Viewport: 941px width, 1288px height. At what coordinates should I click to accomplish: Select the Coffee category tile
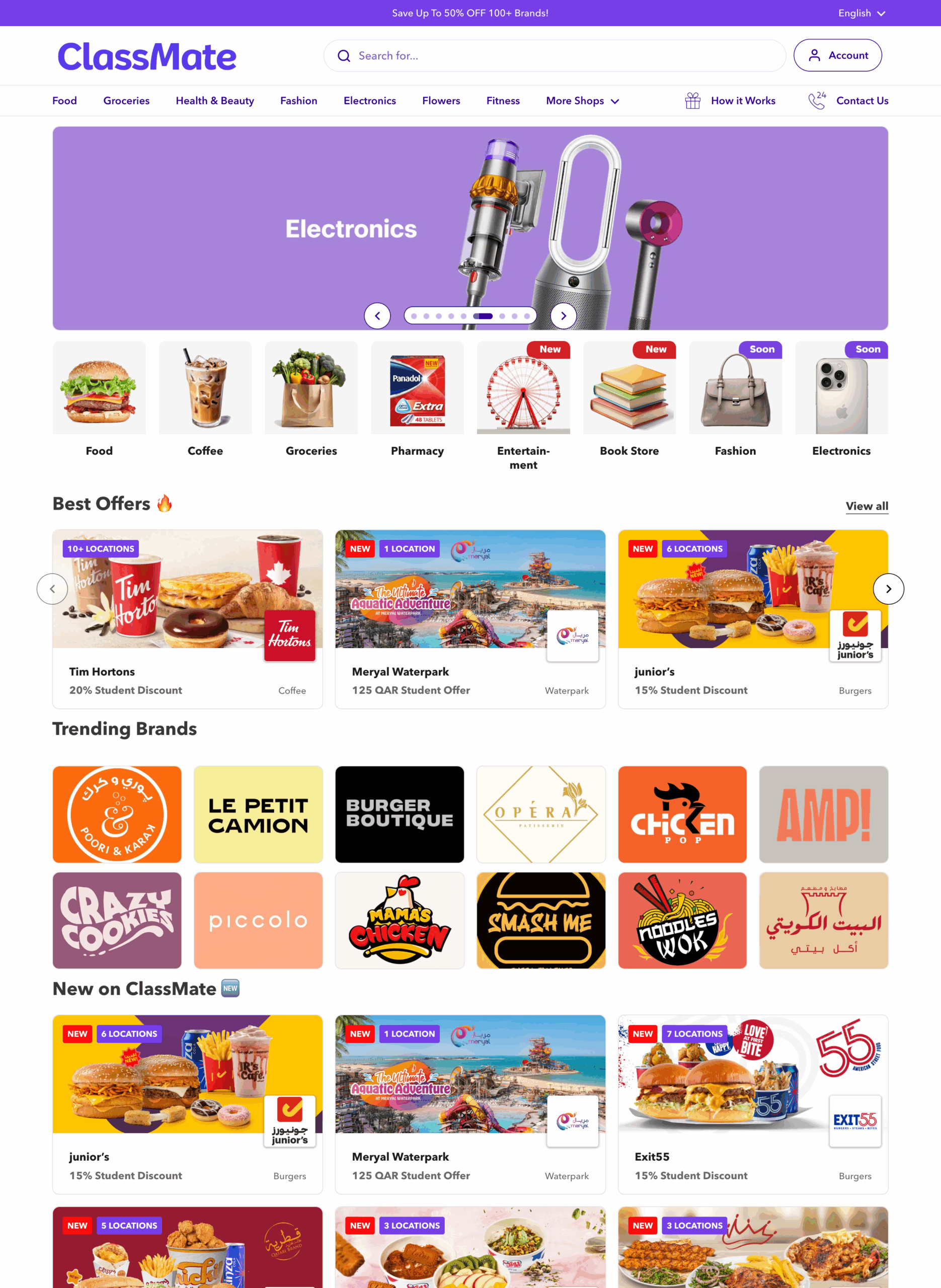tap(205, 398)
